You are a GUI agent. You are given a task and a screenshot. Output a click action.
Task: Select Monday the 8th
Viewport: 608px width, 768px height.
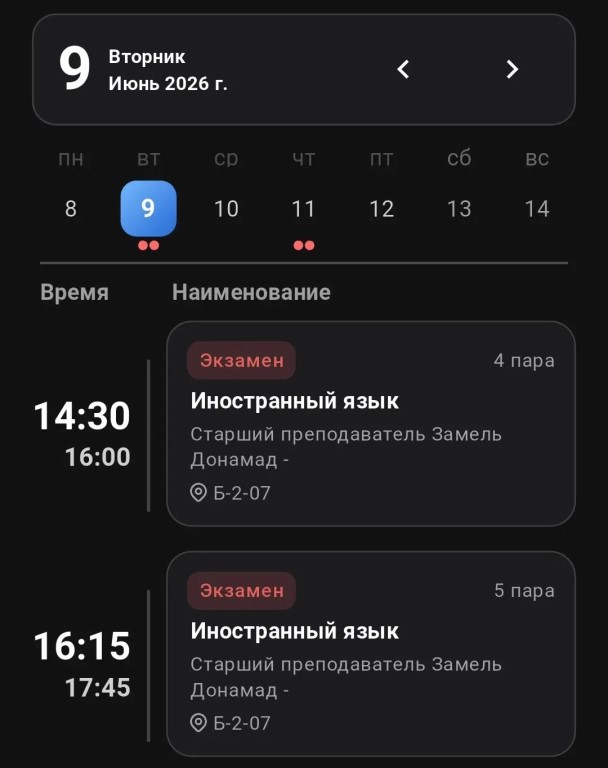tap(70, 209)
